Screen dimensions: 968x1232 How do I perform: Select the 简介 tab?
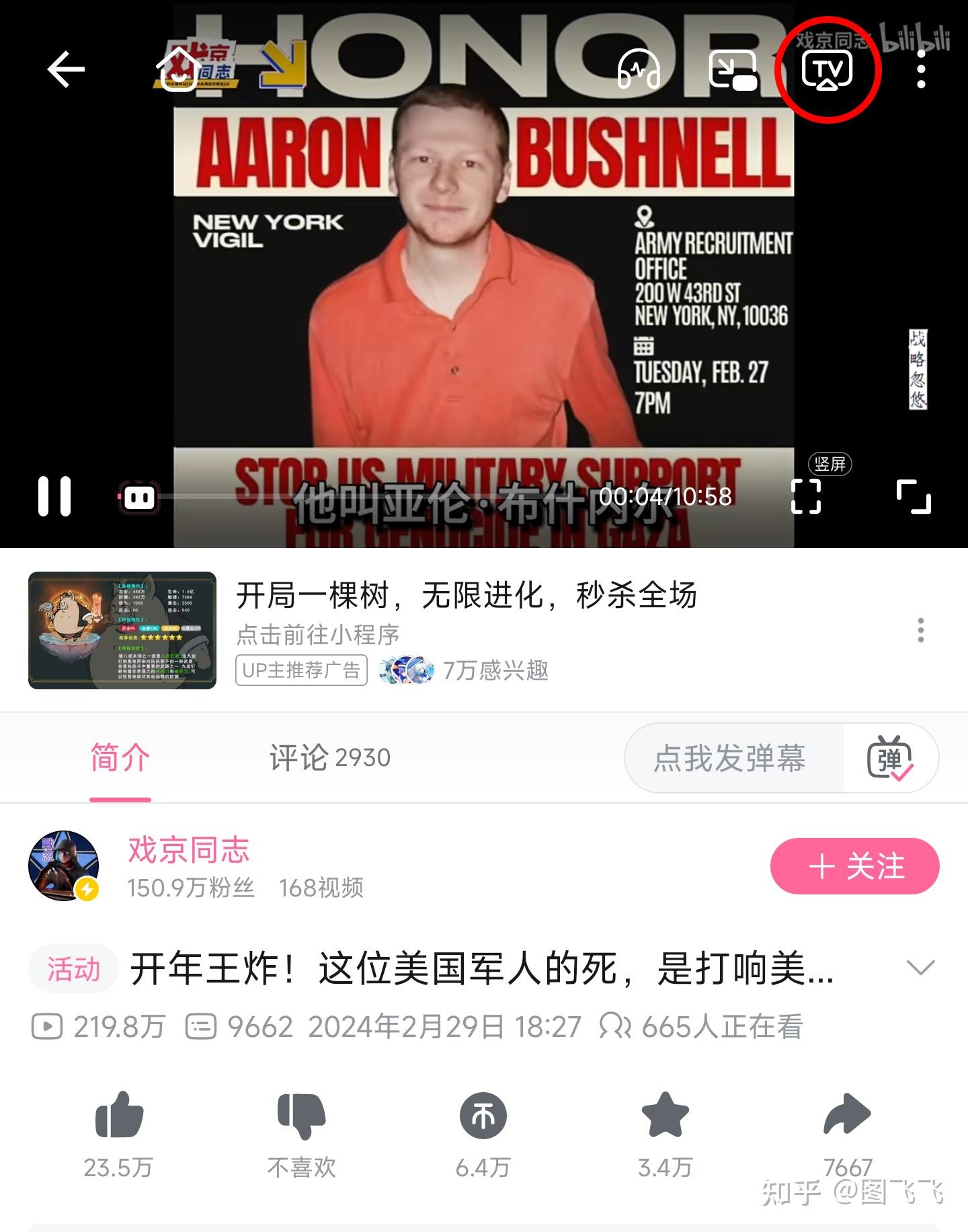pyautogui.click(x=120, y=758)
